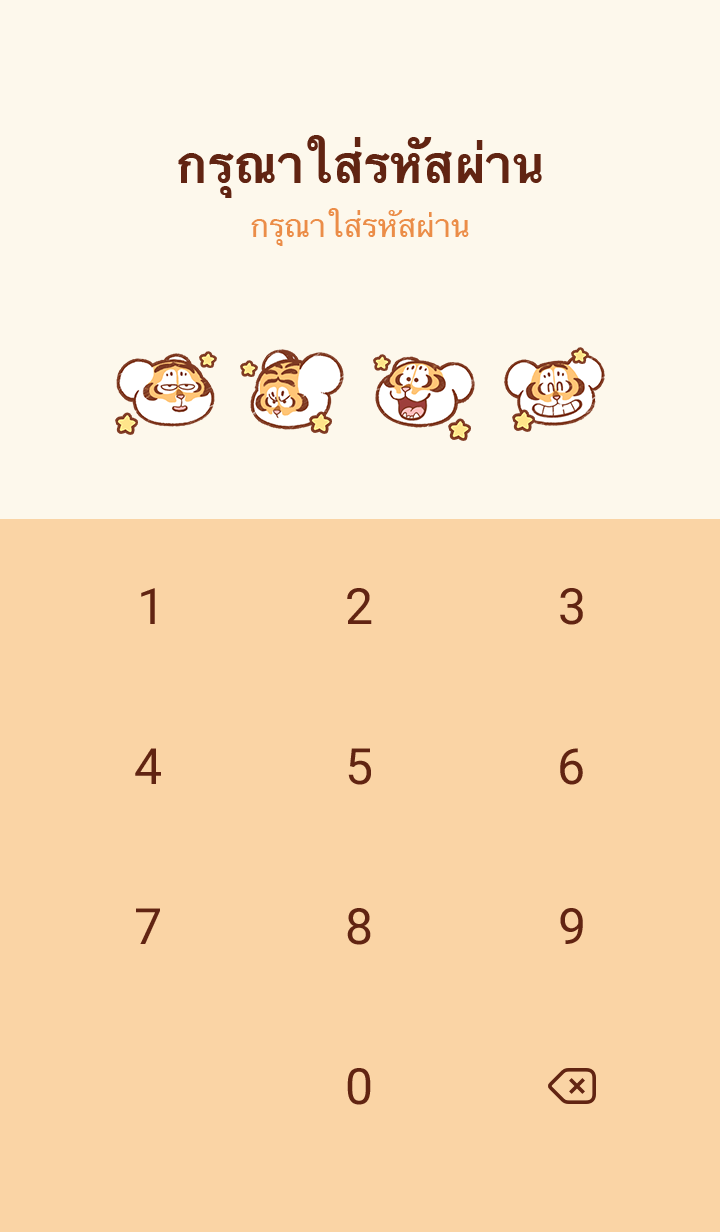Image resolution: width=720 pixels, height=1232 pixels.
Task: Enter digit 2 on the passcode keypad
Action: pos(359,607)
